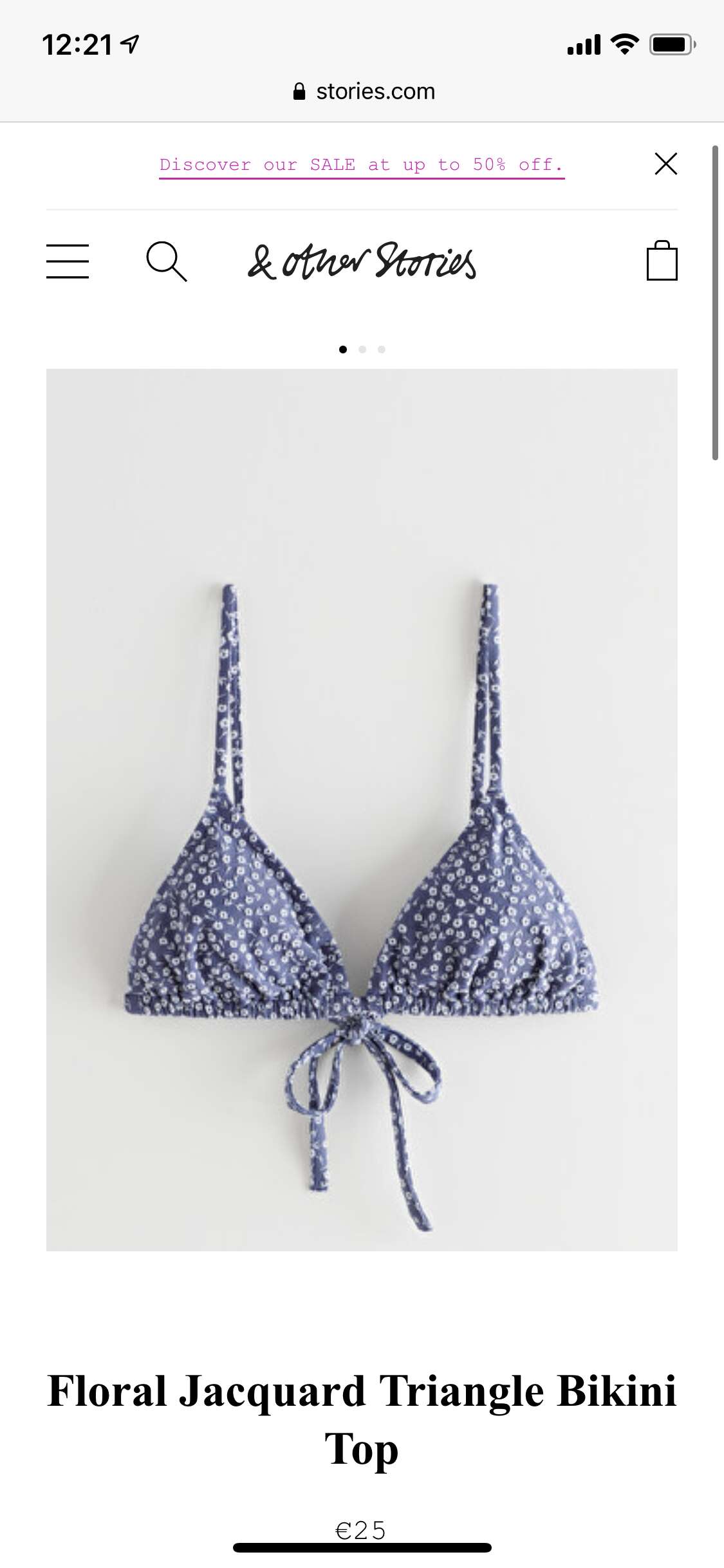The width and height of the screenshot is (724, 1568).
Task: Jump to the second image dot
Action: pyautogui.click(x=362, y=350)
